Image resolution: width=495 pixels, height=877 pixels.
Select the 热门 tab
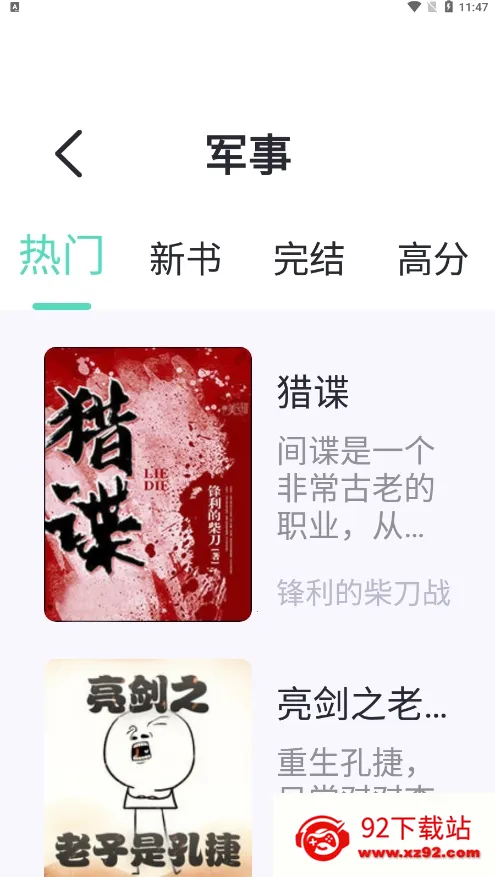62,256
